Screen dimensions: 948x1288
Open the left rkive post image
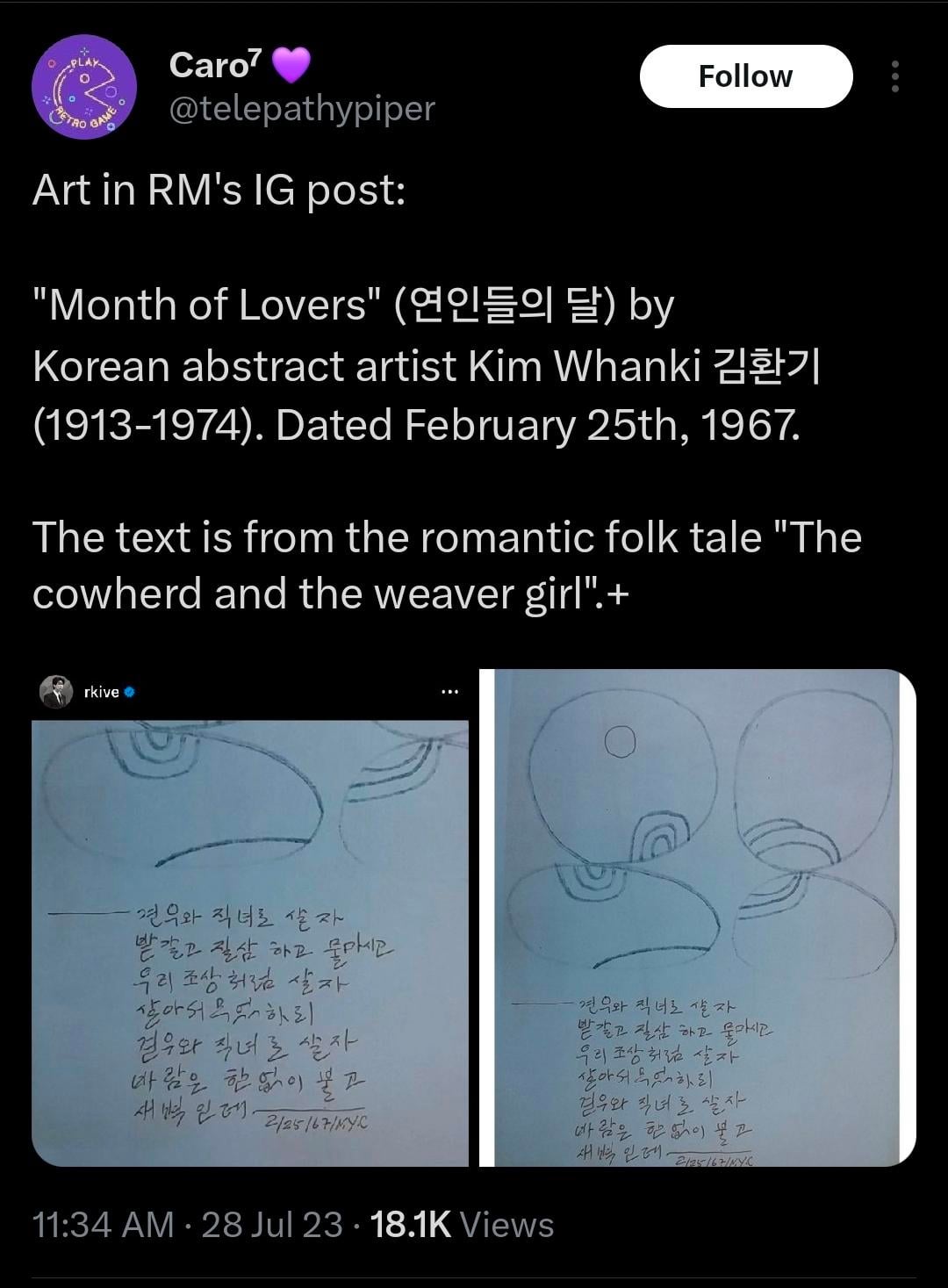[x=250, y=917]
